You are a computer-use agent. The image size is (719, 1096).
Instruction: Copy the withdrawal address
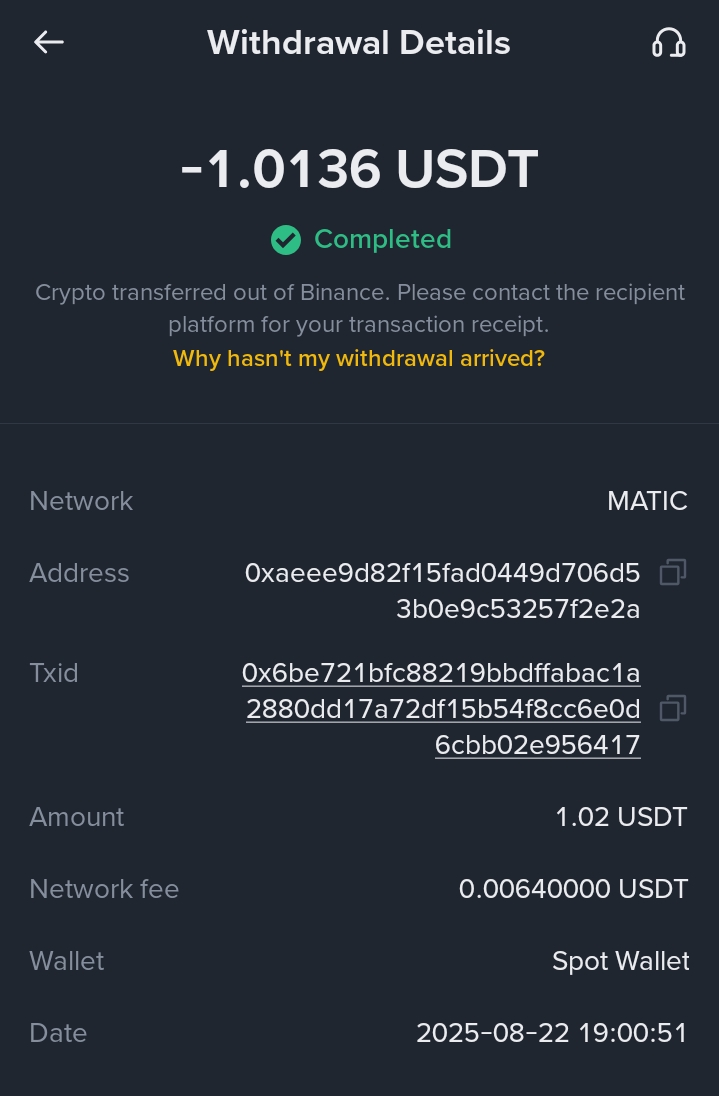point(673,573)
